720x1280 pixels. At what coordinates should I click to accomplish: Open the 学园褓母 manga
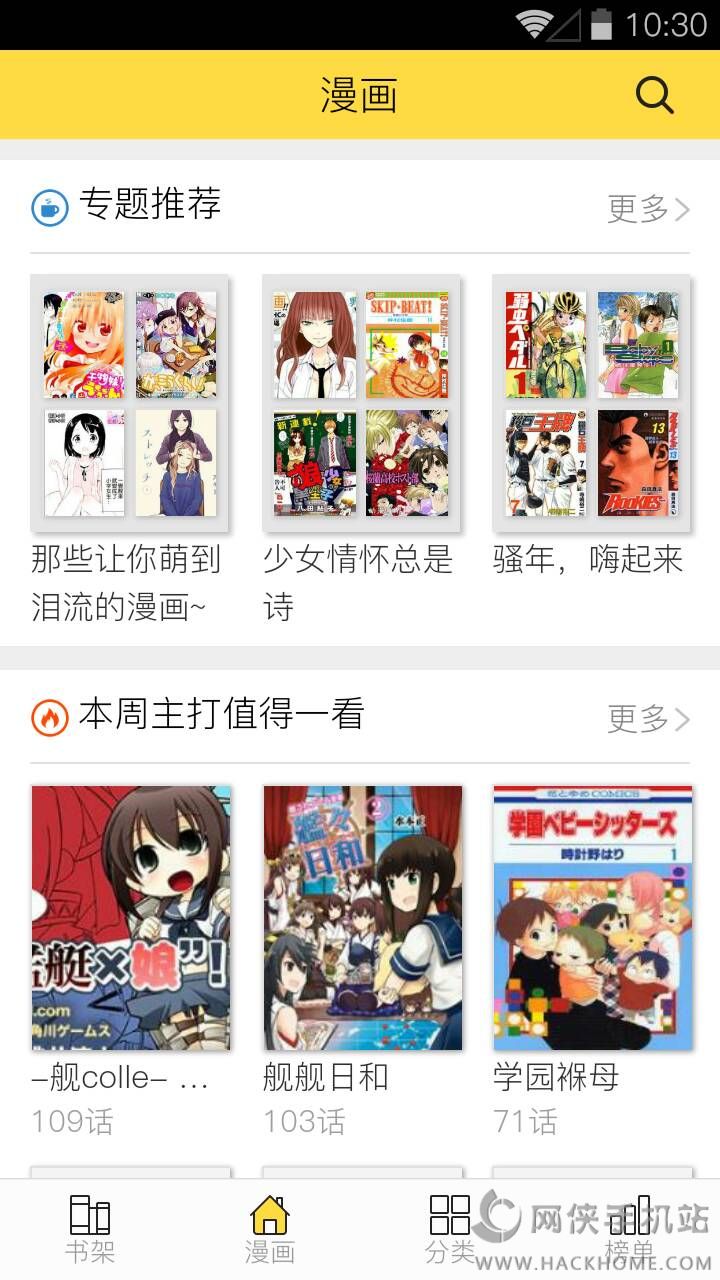coord(593,918)
